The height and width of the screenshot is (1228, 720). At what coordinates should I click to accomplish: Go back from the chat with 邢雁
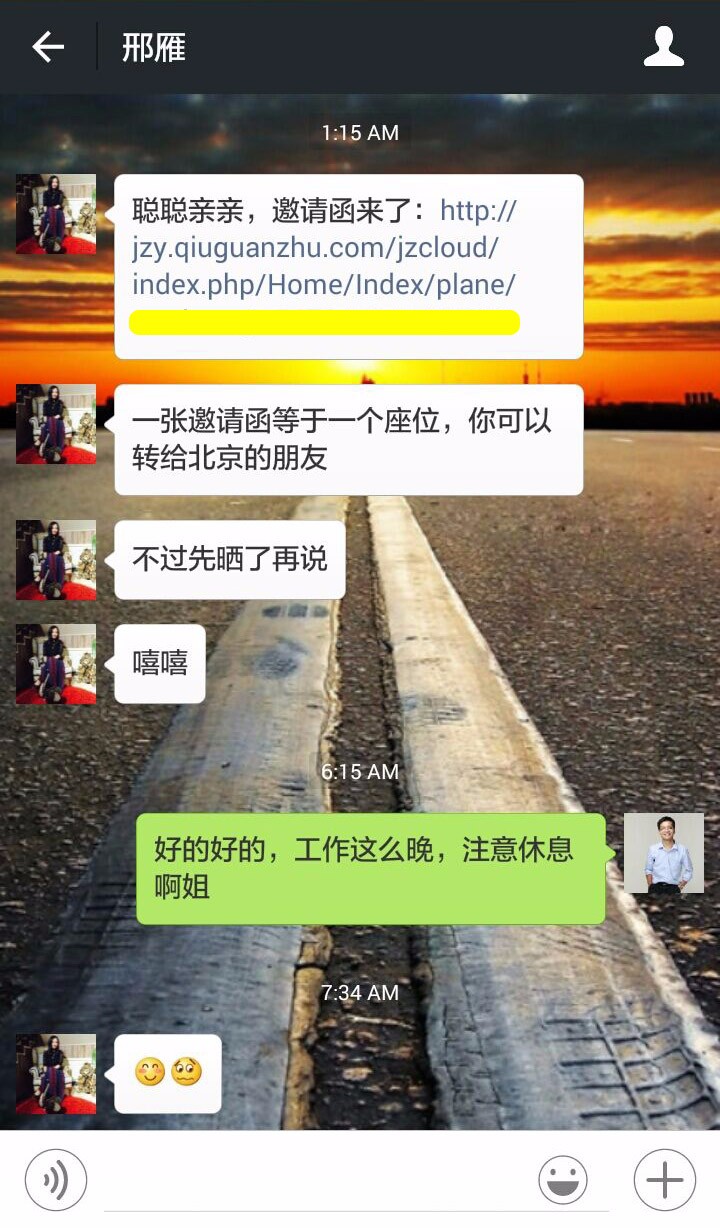click(x=47, y=47)
